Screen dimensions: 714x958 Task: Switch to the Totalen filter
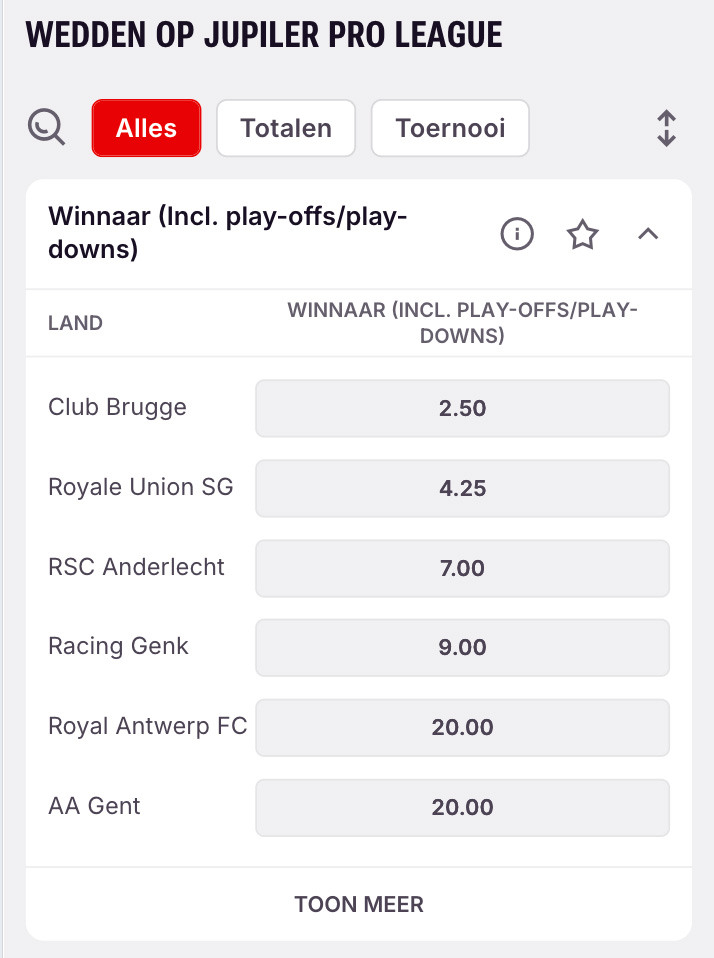pyautogui.click(x=286, y=128)
